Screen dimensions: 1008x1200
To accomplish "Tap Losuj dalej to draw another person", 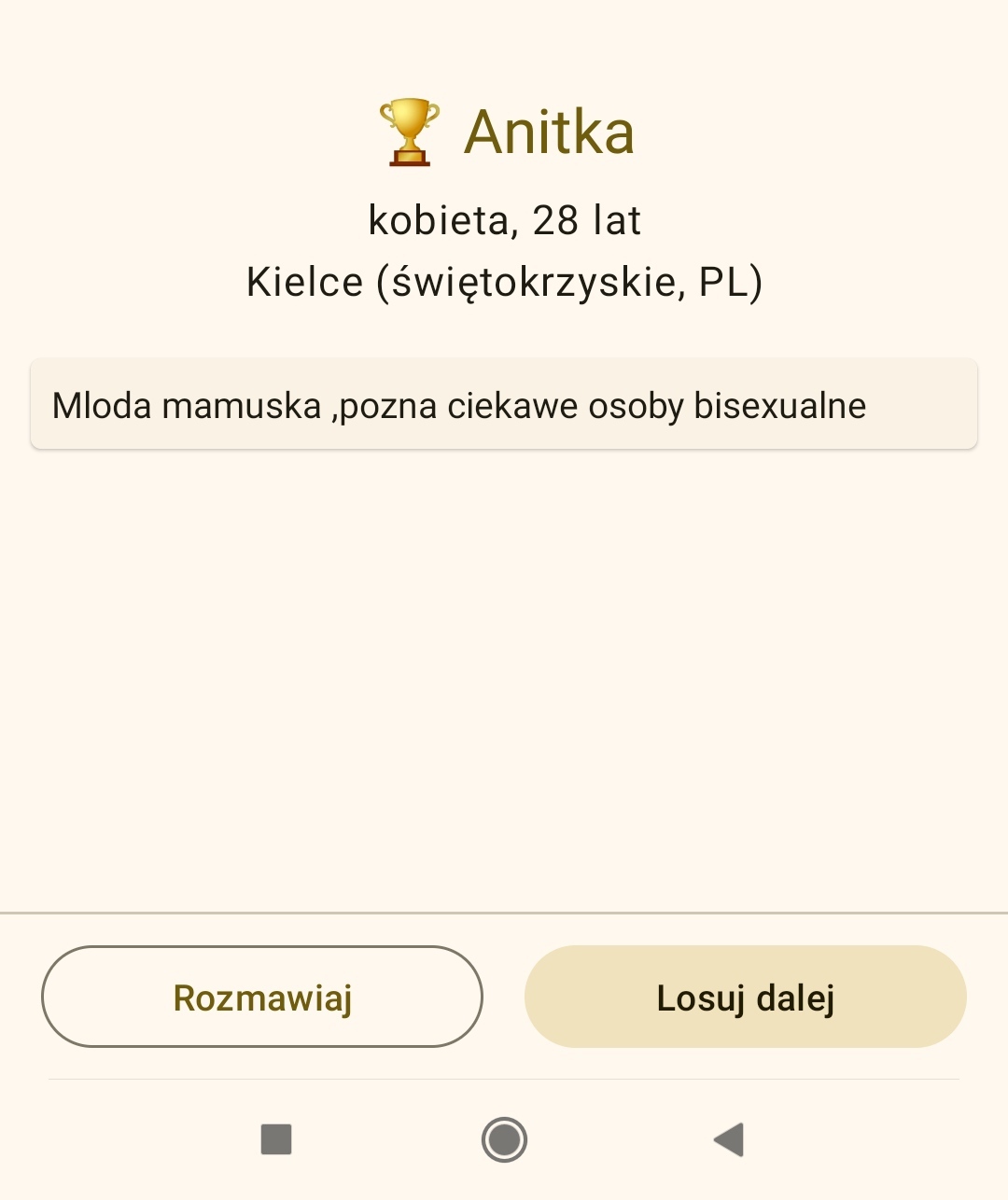I will [x=745, y=997].
